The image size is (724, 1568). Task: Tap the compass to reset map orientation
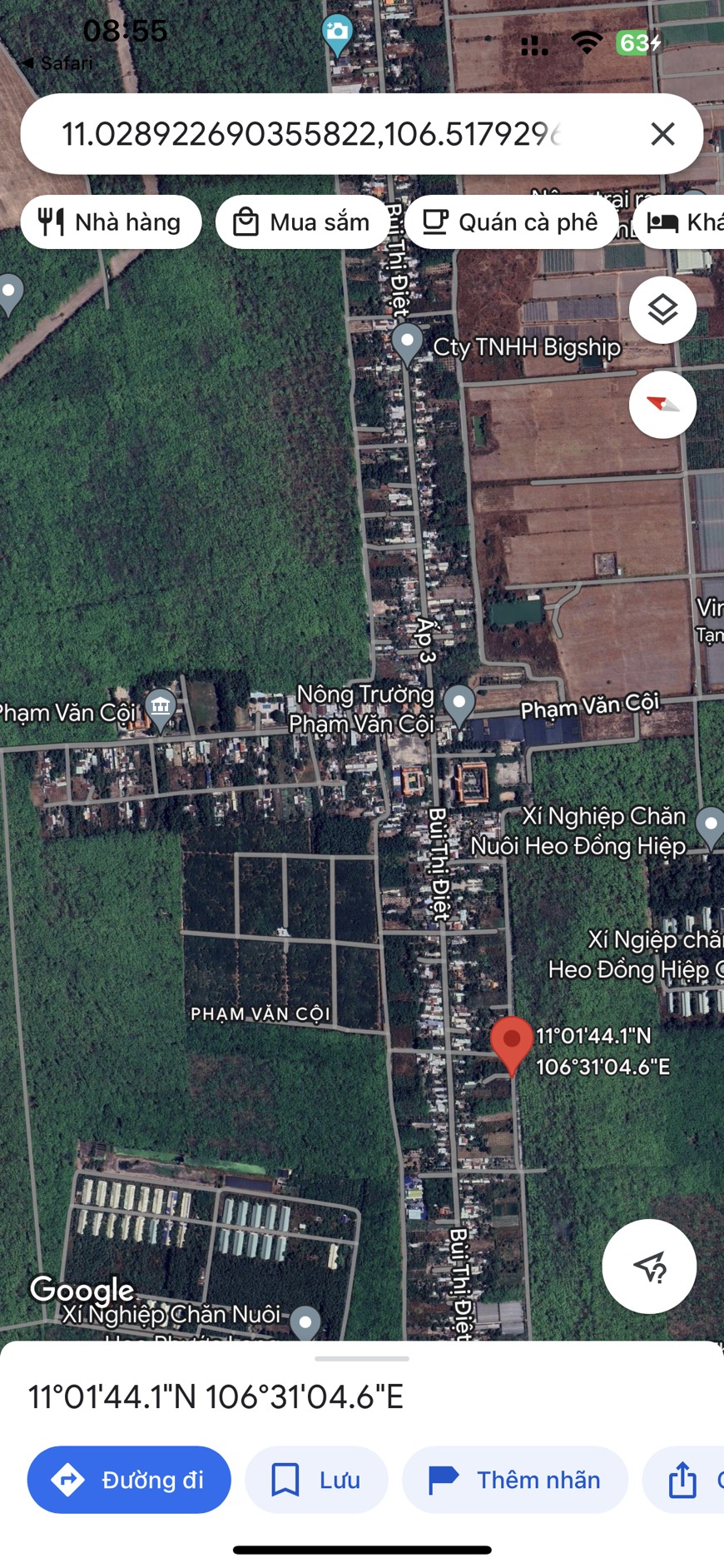(x=662, y=405)
